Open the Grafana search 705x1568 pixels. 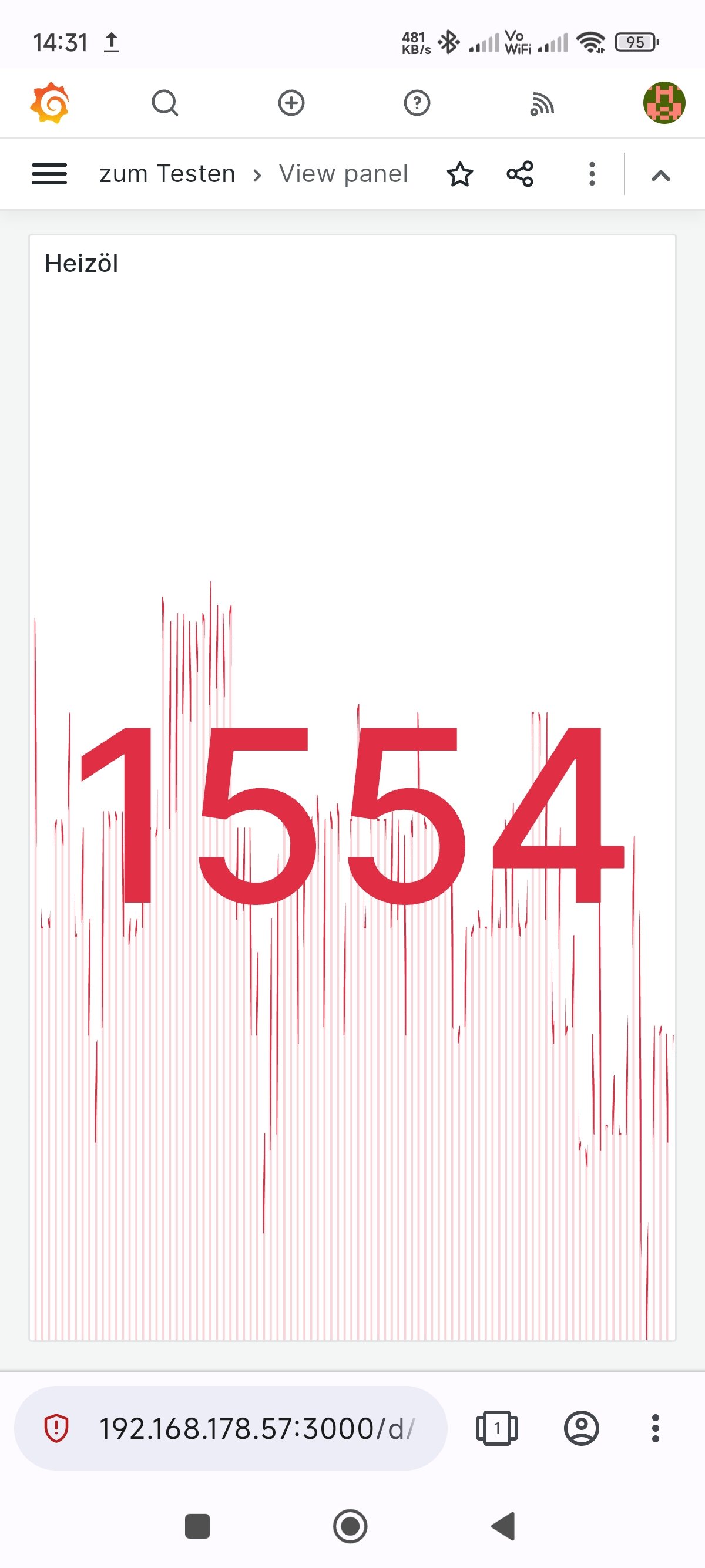pos(164,103)
